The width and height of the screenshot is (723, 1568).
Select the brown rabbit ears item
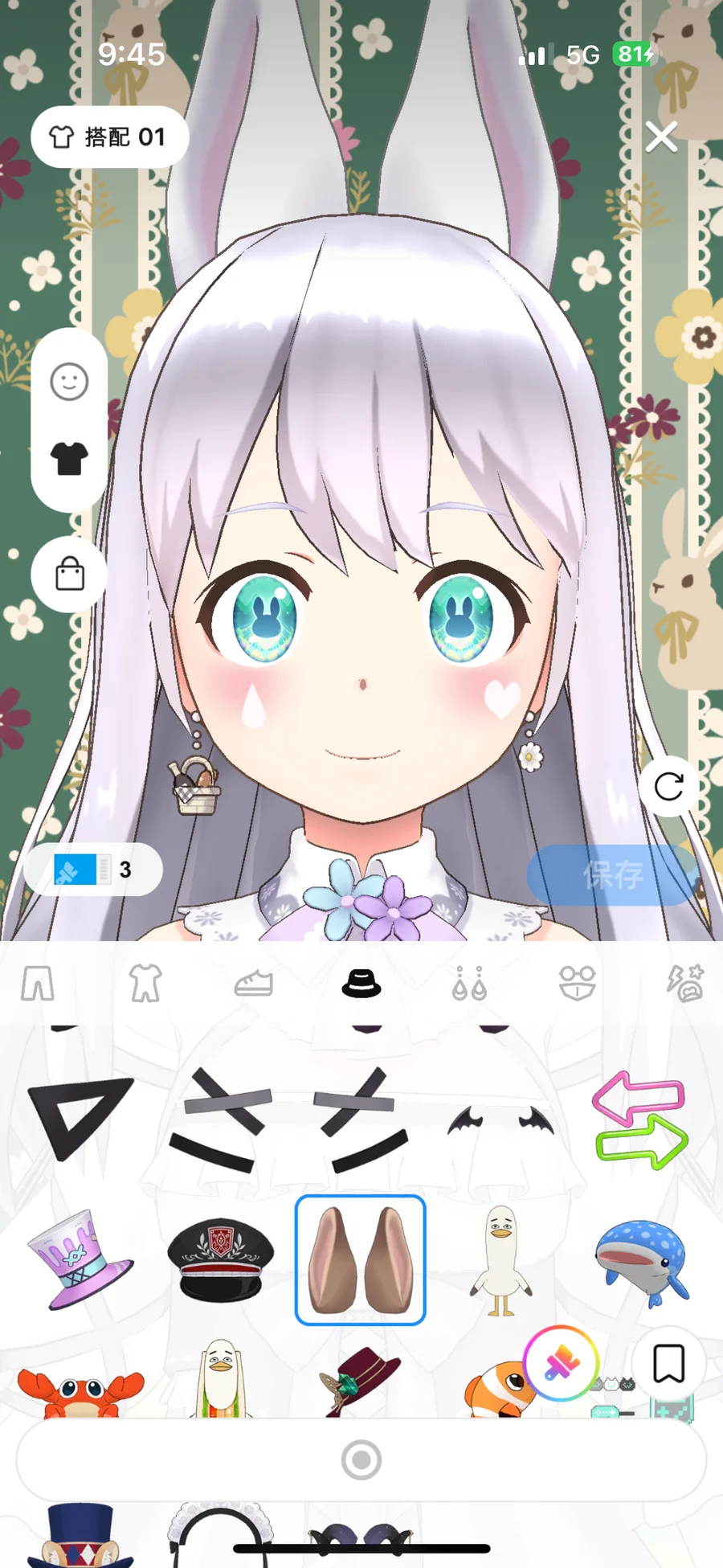click(360, 1259)
